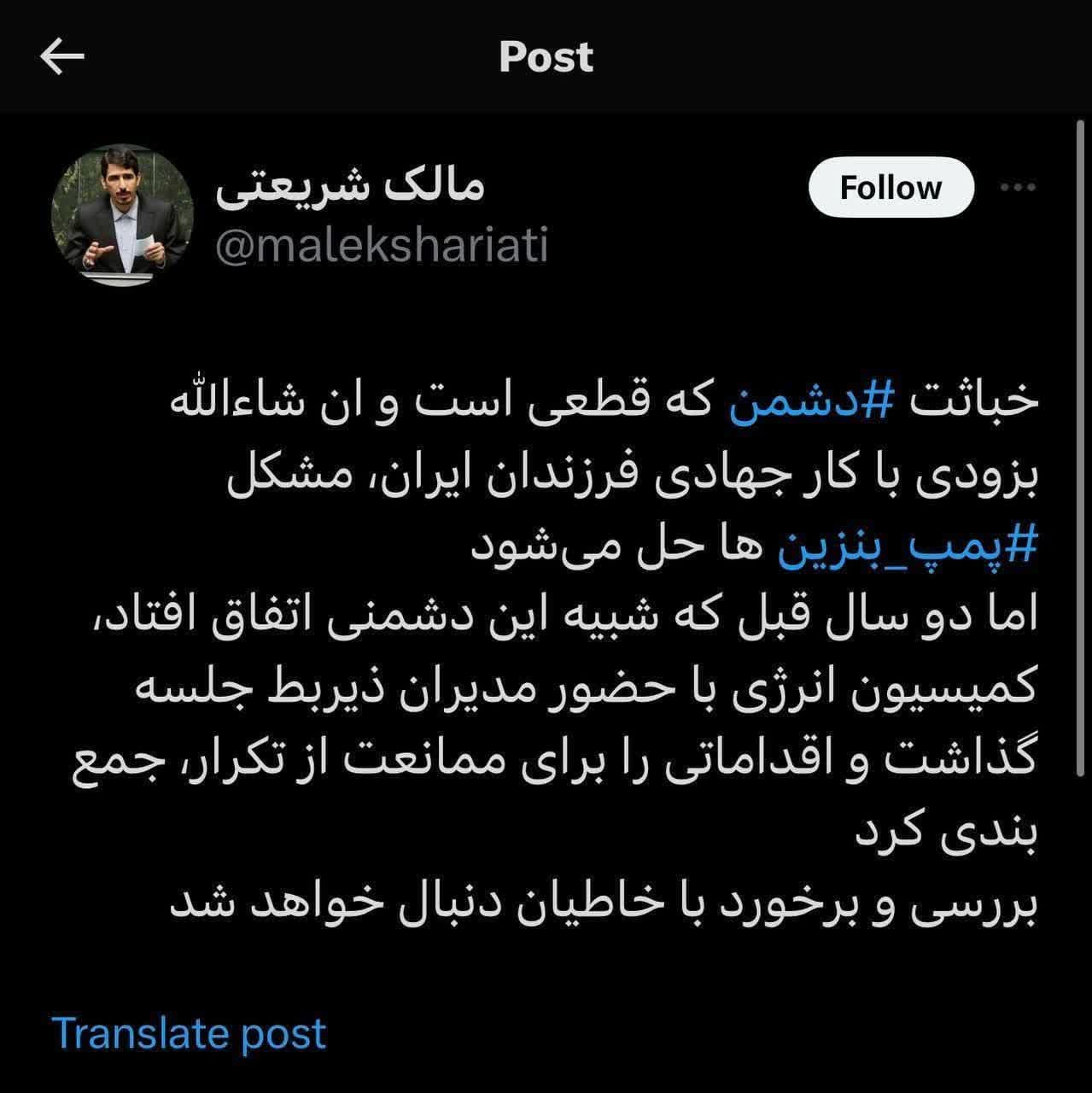This screenshot has width=1092, height=1093.
Task: Select the Post screen heading at top
Action: pyautogui.click(x=546, y=56)
